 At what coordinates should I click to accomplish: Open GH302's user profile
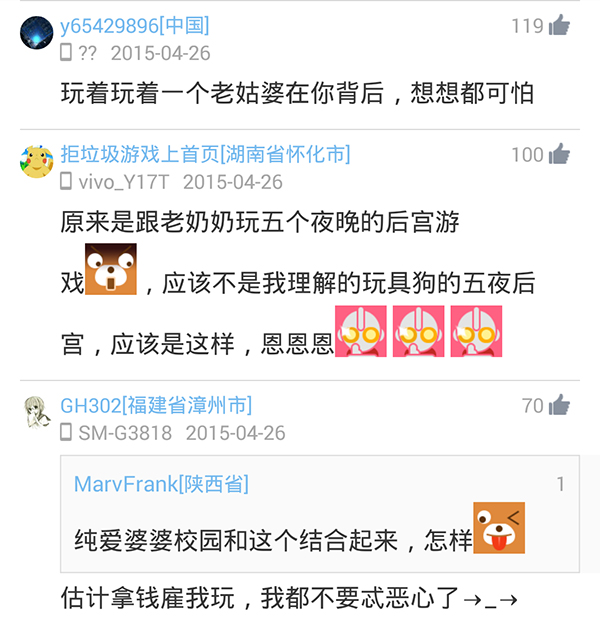click(x=156, y=405)
